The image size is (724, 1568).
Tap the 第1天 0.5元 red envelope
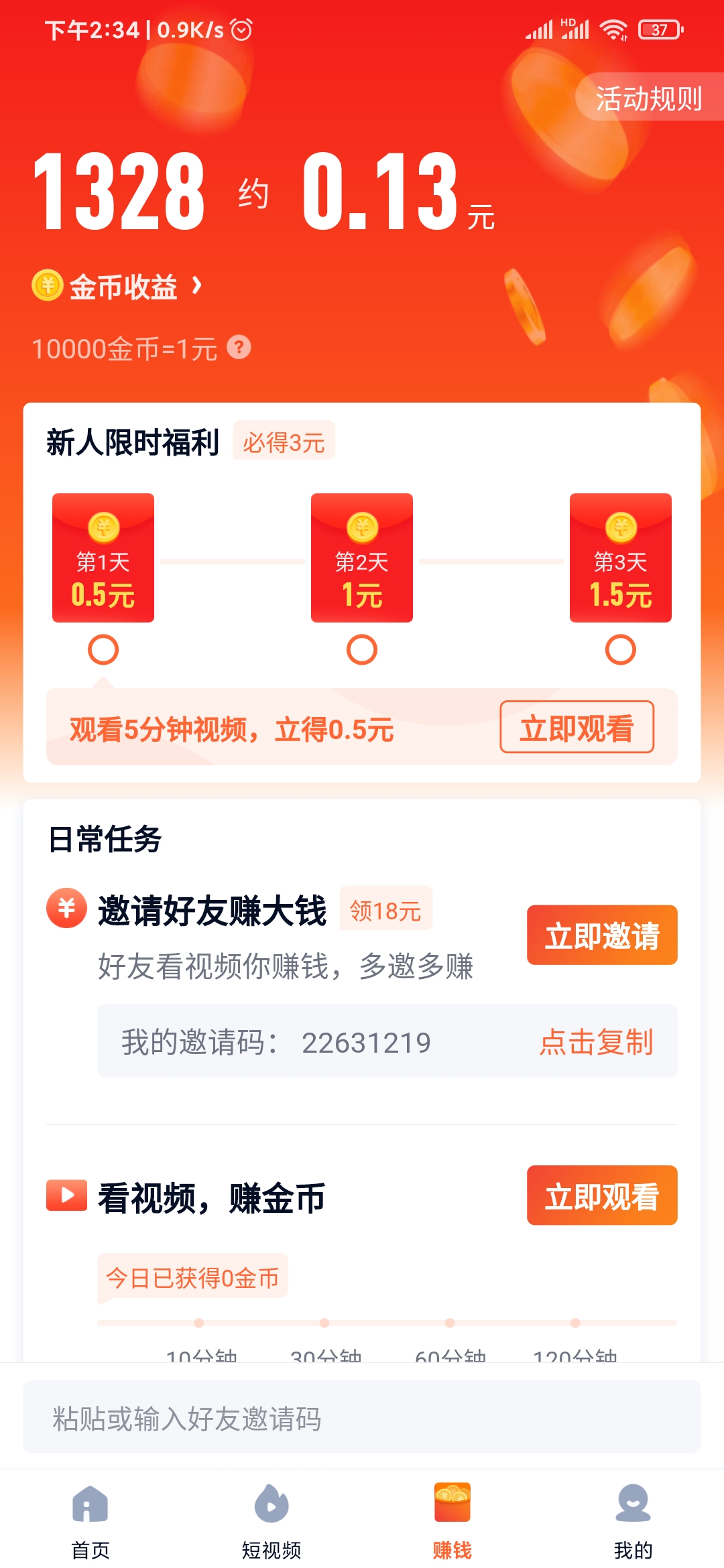[x=103, y=558]
